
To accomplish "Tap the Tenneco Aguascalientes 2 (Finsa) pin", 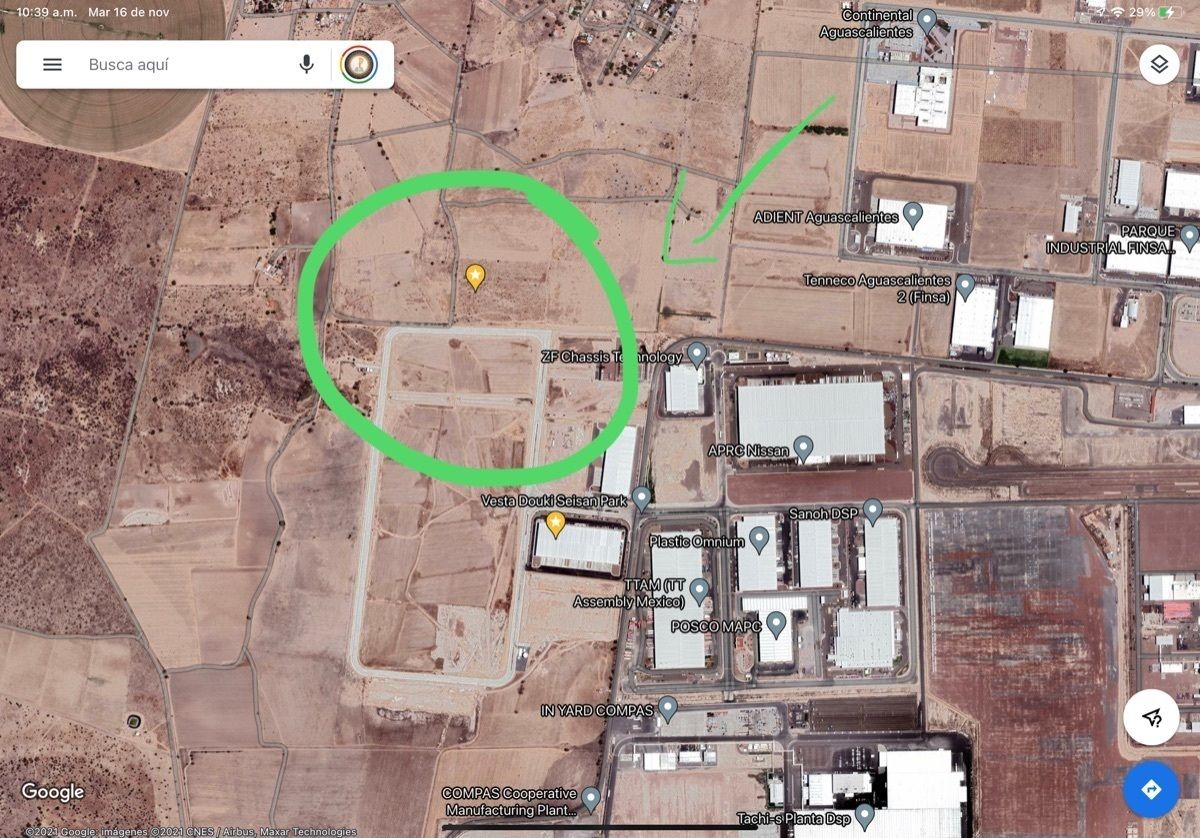I will 965,286.
